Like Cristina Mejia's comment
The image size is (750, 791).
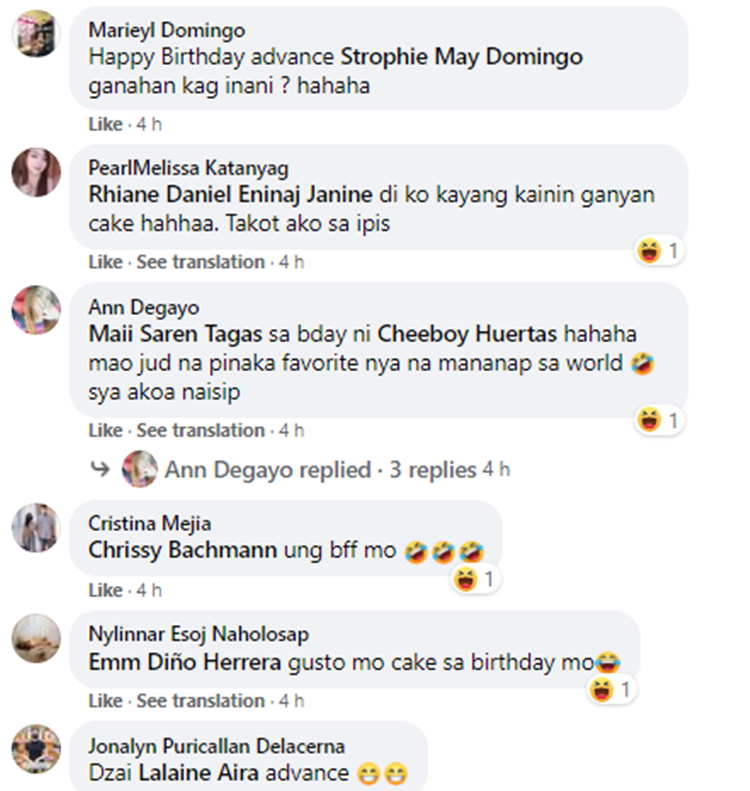104,590
